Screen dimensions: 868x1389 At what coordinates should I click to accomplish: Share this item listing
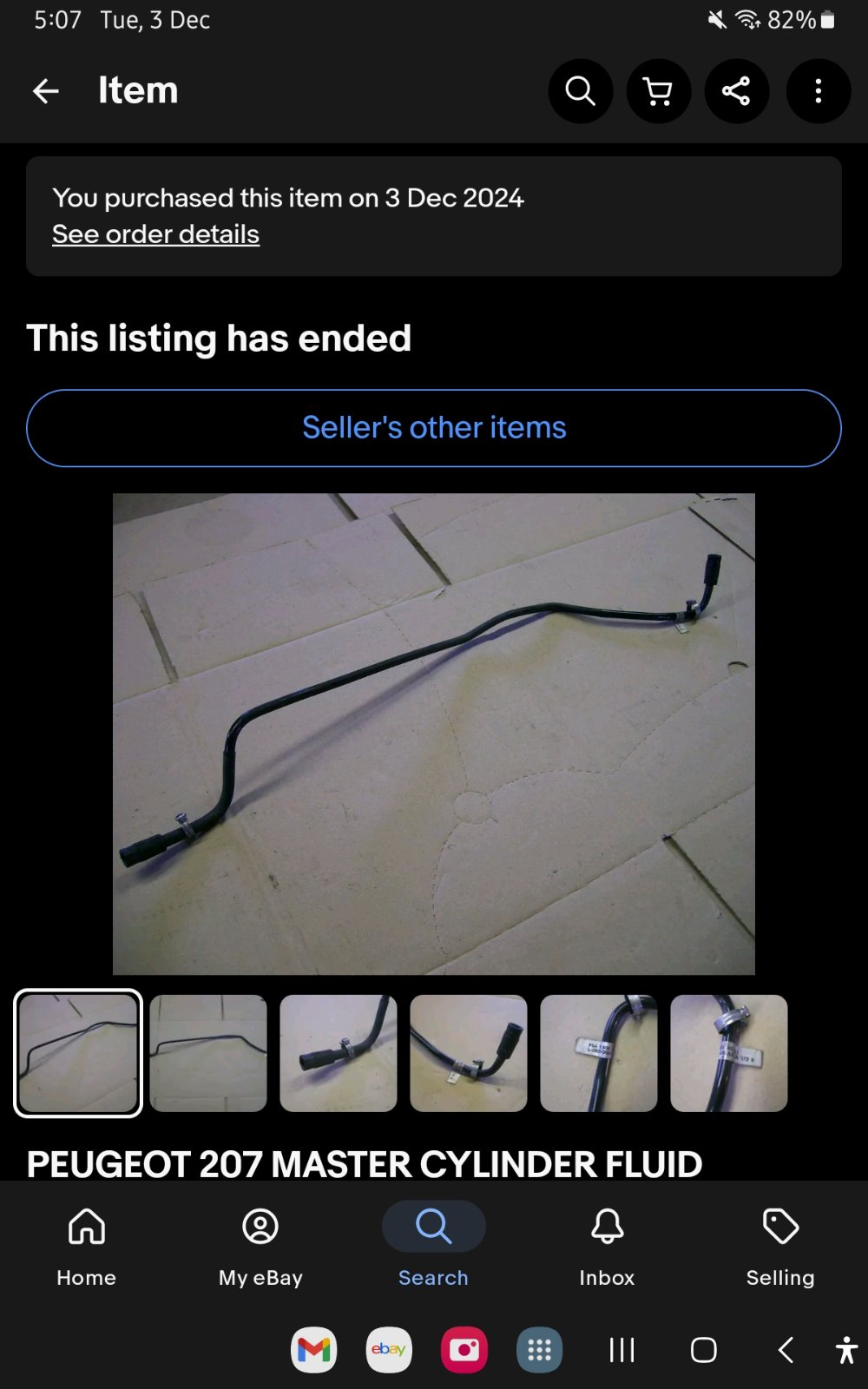[x=737, y=91]
